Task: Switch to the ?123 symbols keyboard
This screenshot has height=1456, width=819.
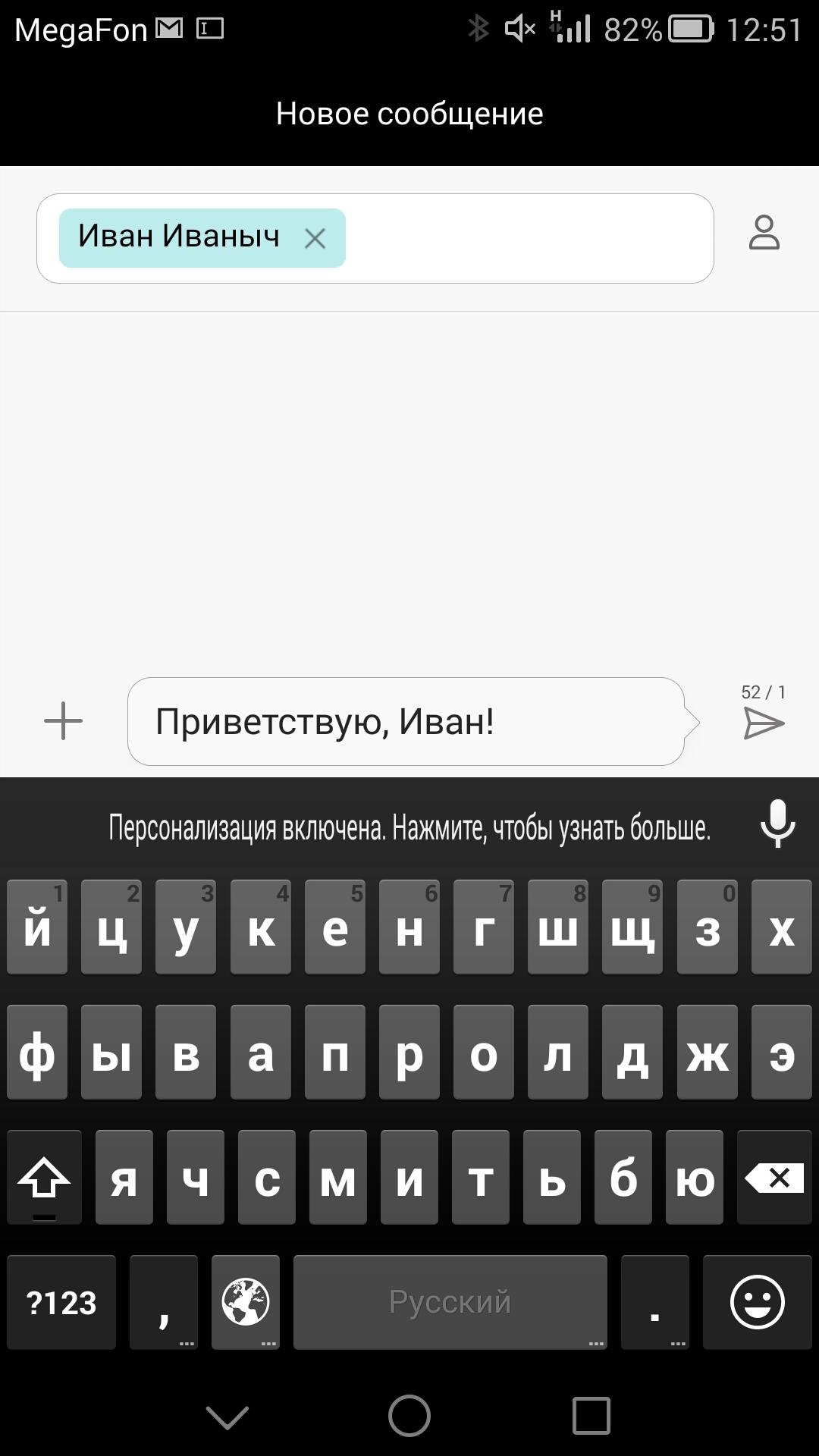Action: point(61,1303)
